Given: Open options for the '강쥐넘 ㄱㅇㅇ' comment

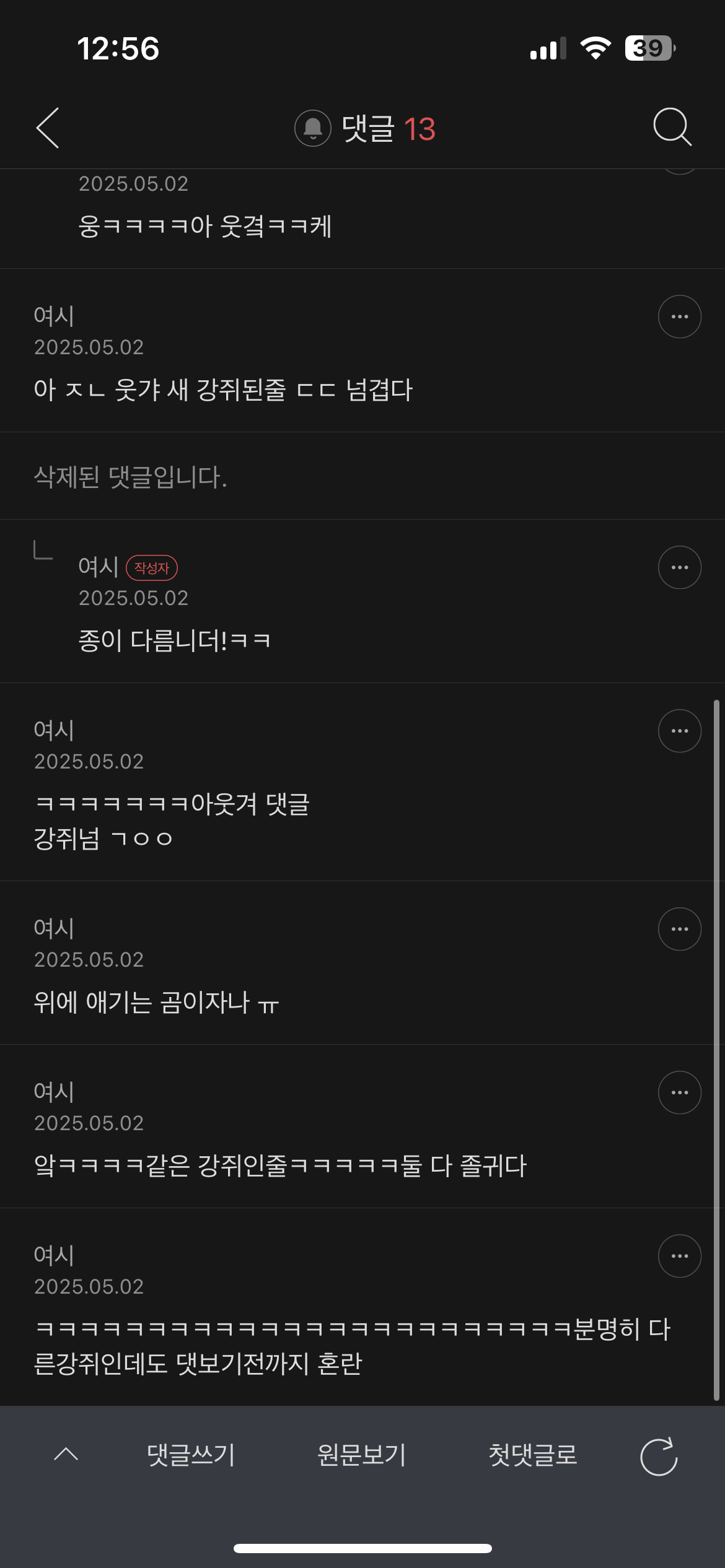Looking at the screenshot, I should pyautogui.click(x=679, y=731).
